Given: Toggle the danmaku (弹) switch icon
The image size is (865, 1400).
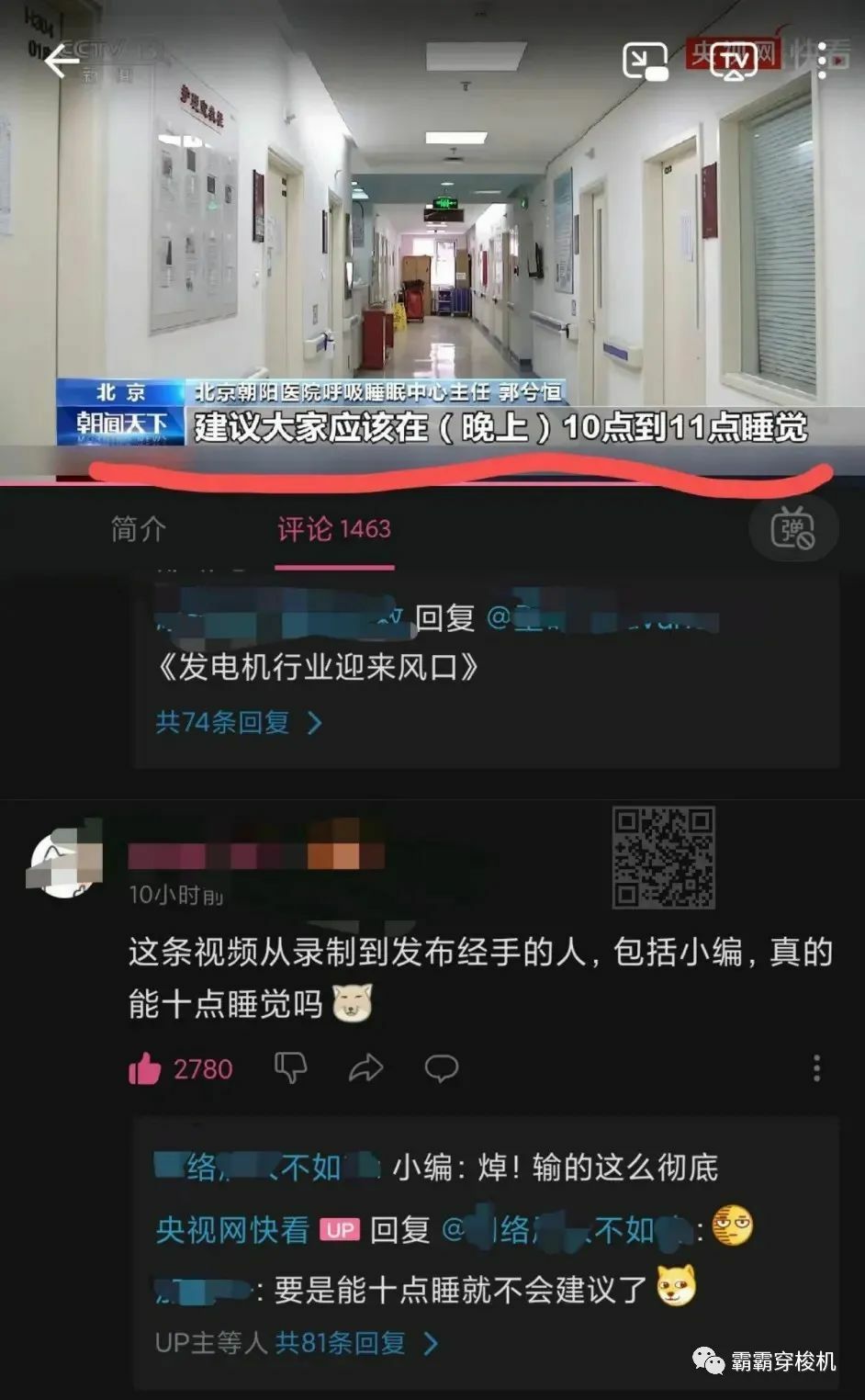Looking at the screenshot, I should tap(793, 529).
